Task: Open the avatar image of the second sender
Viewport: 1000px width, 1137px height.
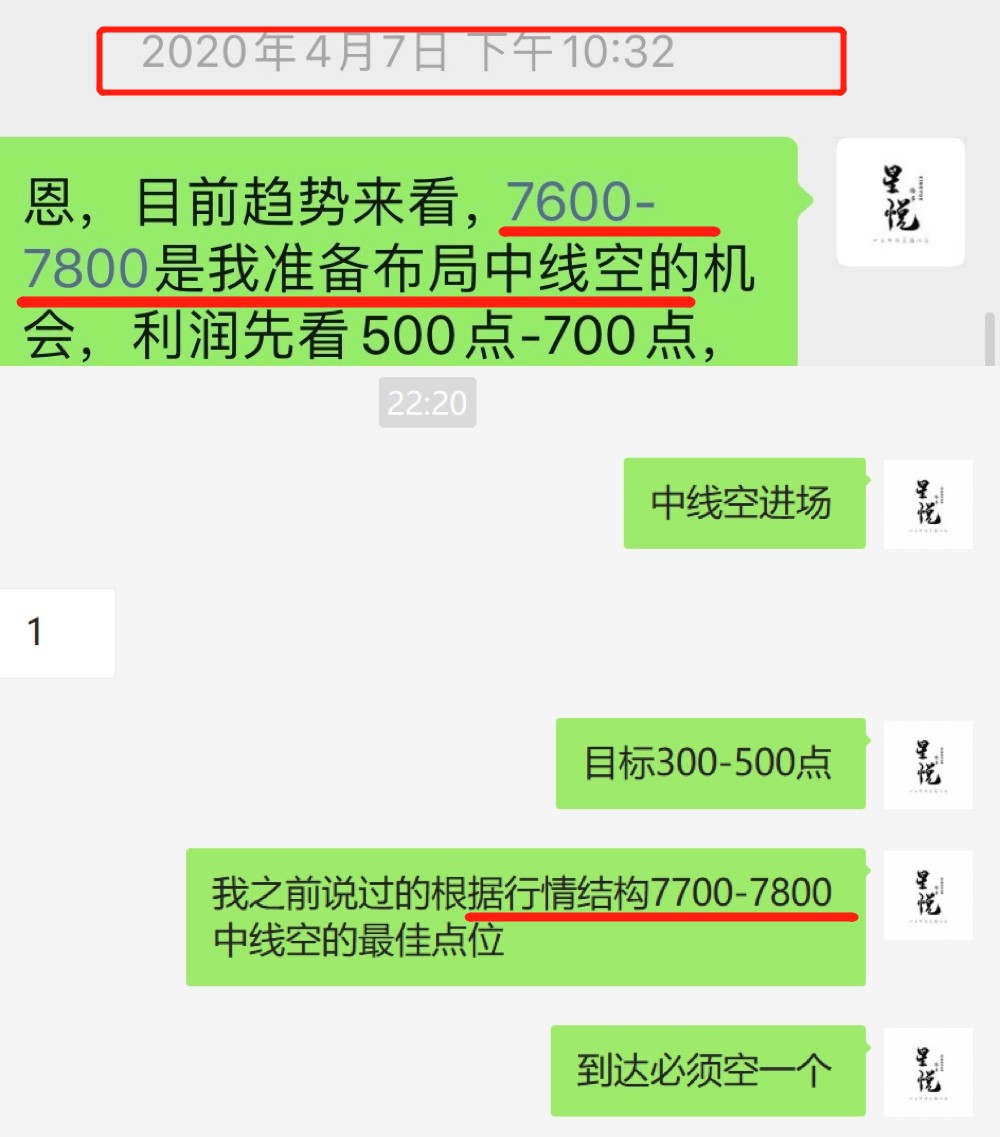Action: point(927,504)
